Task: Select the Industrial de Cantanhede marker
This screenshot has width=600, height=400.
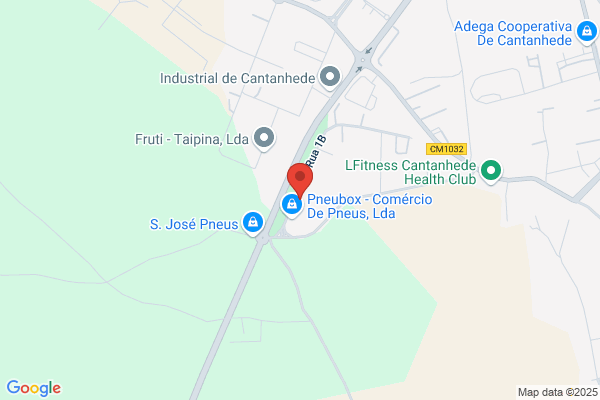Action: (330, 77)
